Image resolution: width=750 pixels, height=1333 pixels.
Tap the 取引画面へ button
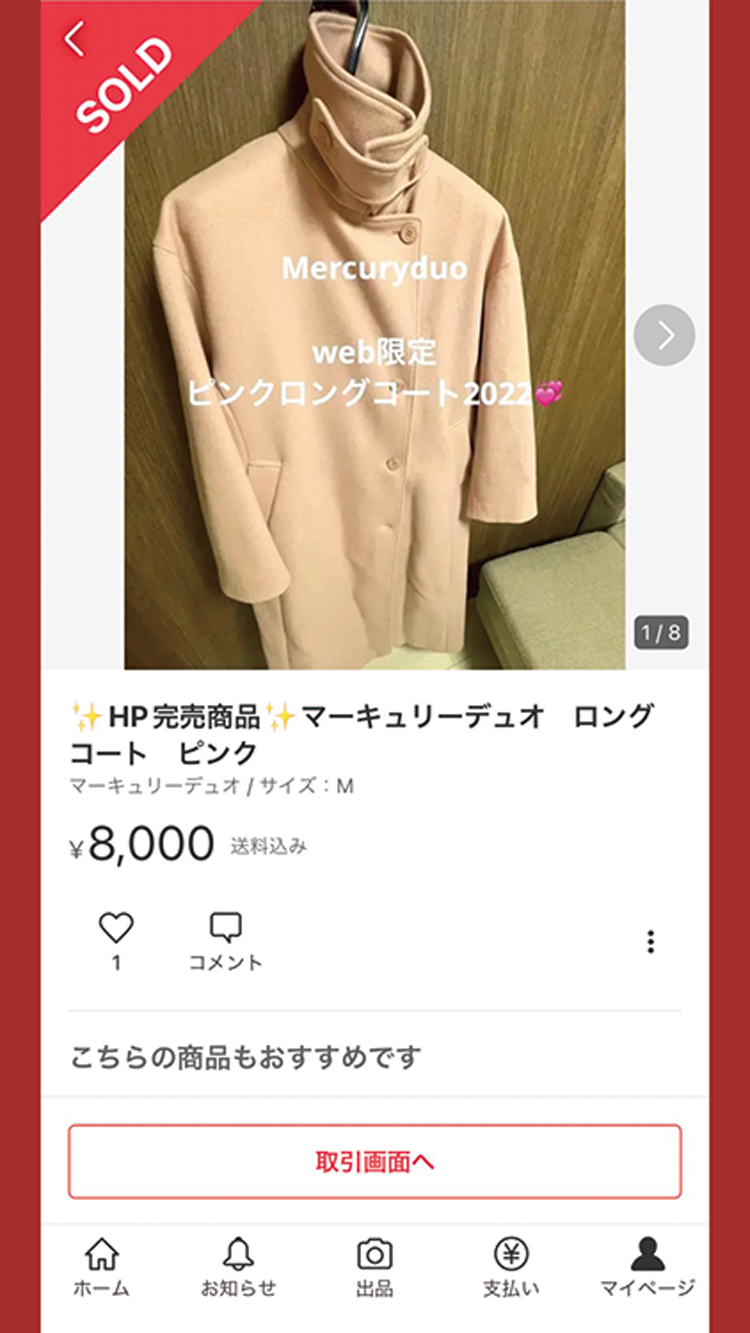375,1161
